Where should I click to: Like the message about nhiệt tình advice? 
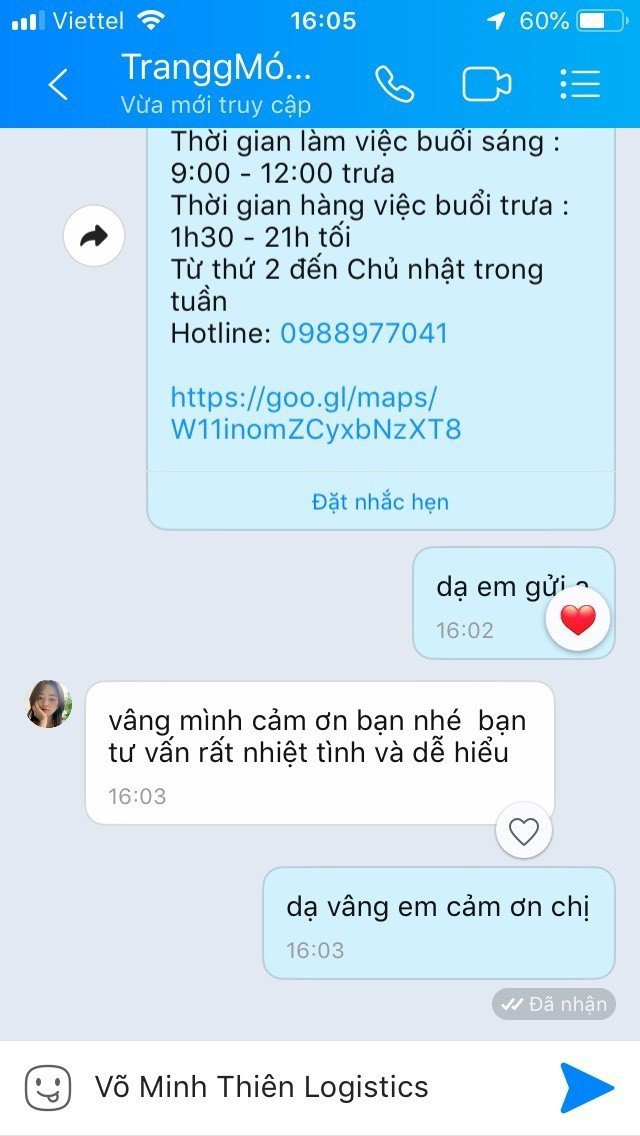coord(524,830)
